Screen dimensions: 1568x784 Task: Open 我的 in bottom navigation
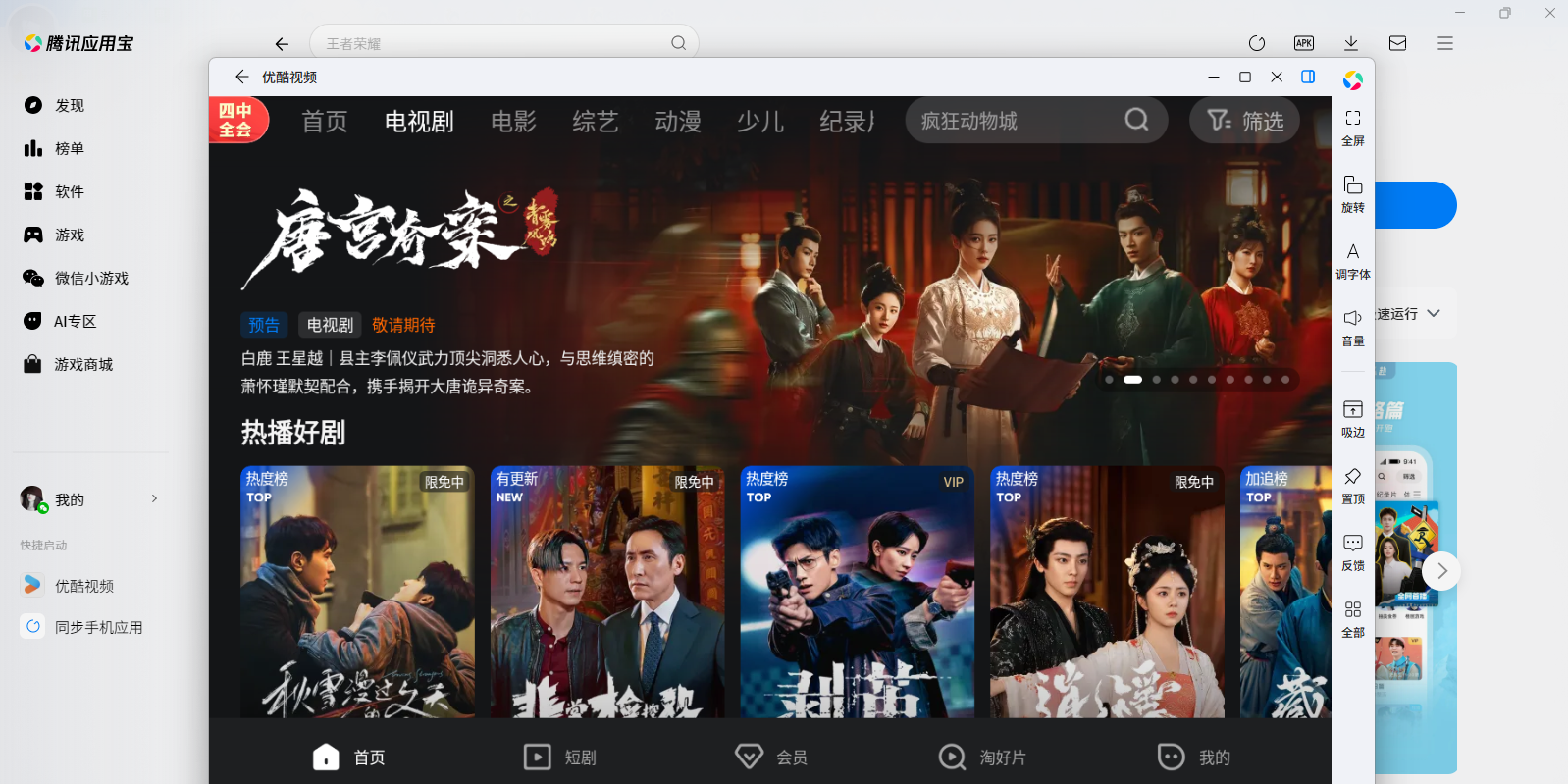[x=1194, y=757]
